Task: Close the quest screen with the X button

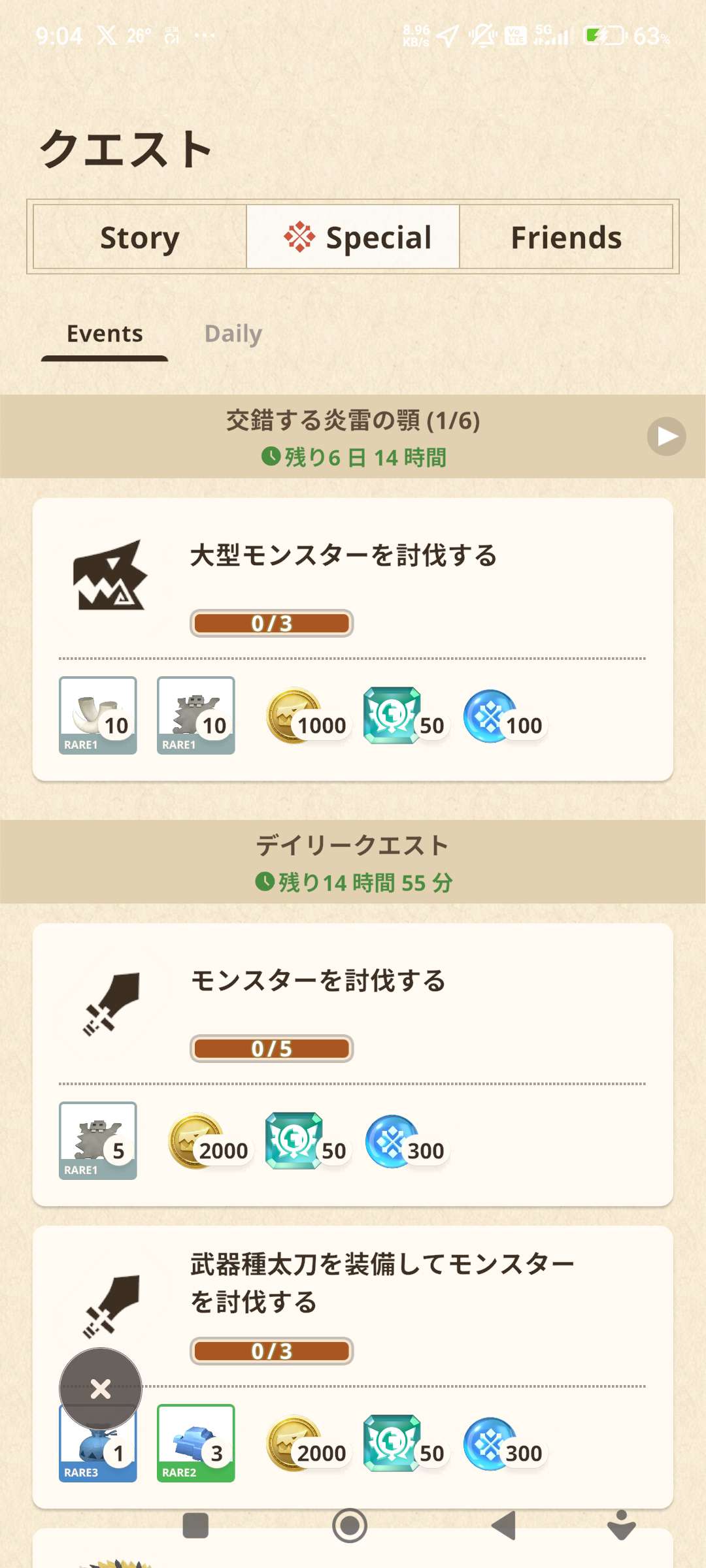Action: pyautogui.click(x=101, y=1388)
